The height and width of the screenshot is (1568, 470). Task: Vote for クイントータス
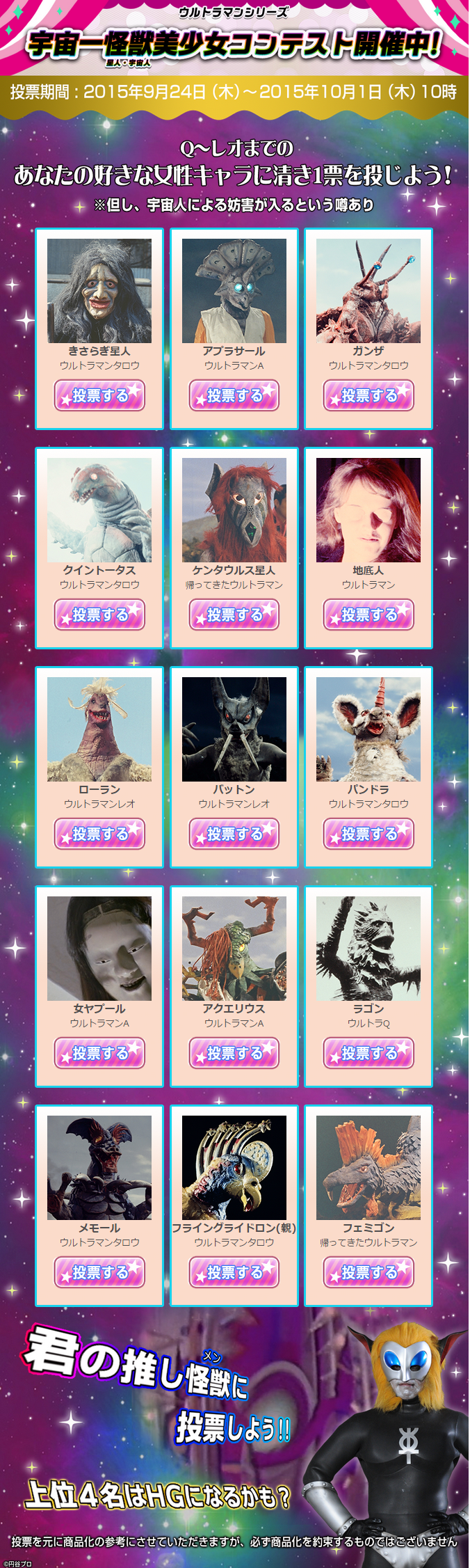point(99,615)
